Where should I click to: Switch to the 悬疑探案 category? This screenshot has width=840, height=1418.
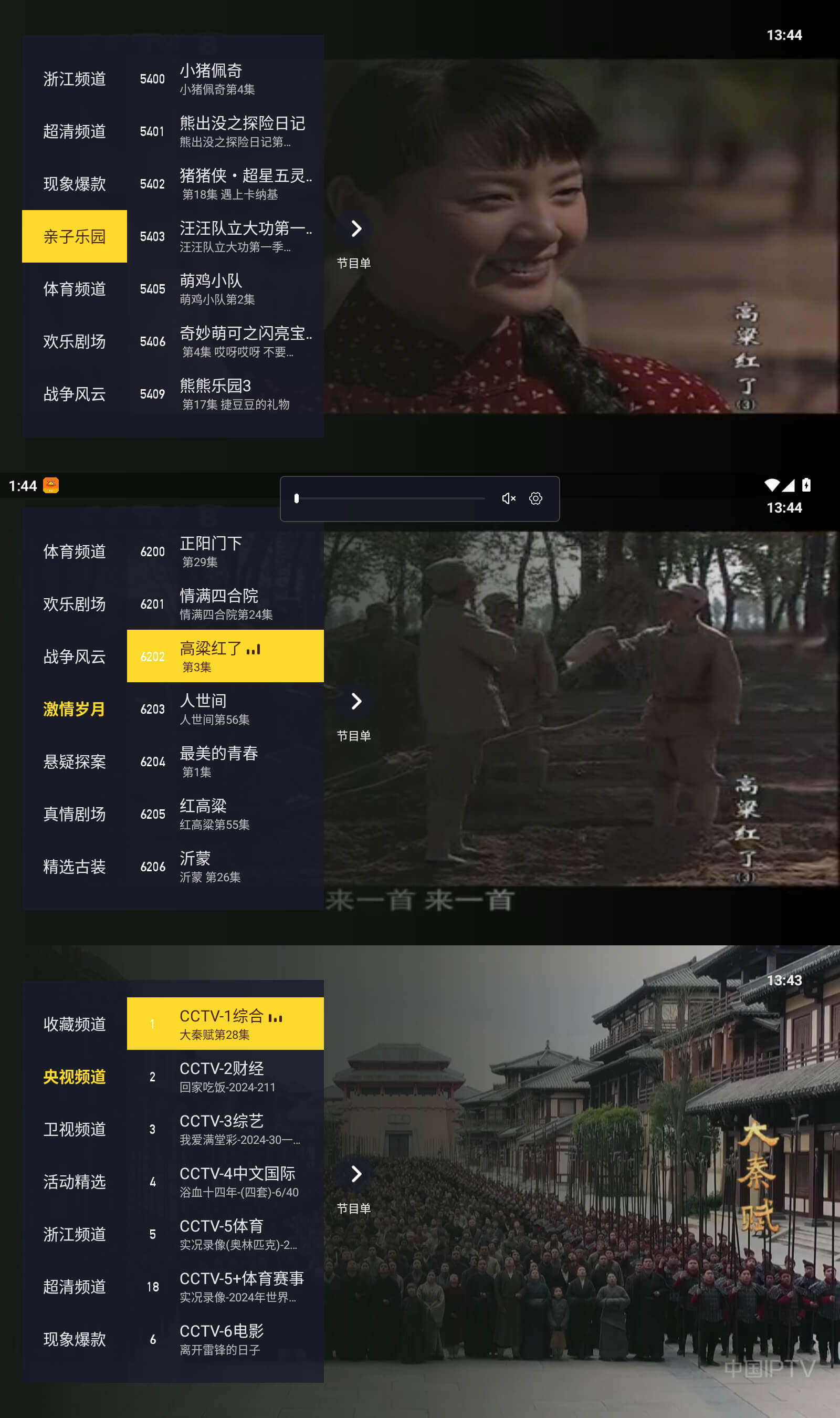pos(74,762)
